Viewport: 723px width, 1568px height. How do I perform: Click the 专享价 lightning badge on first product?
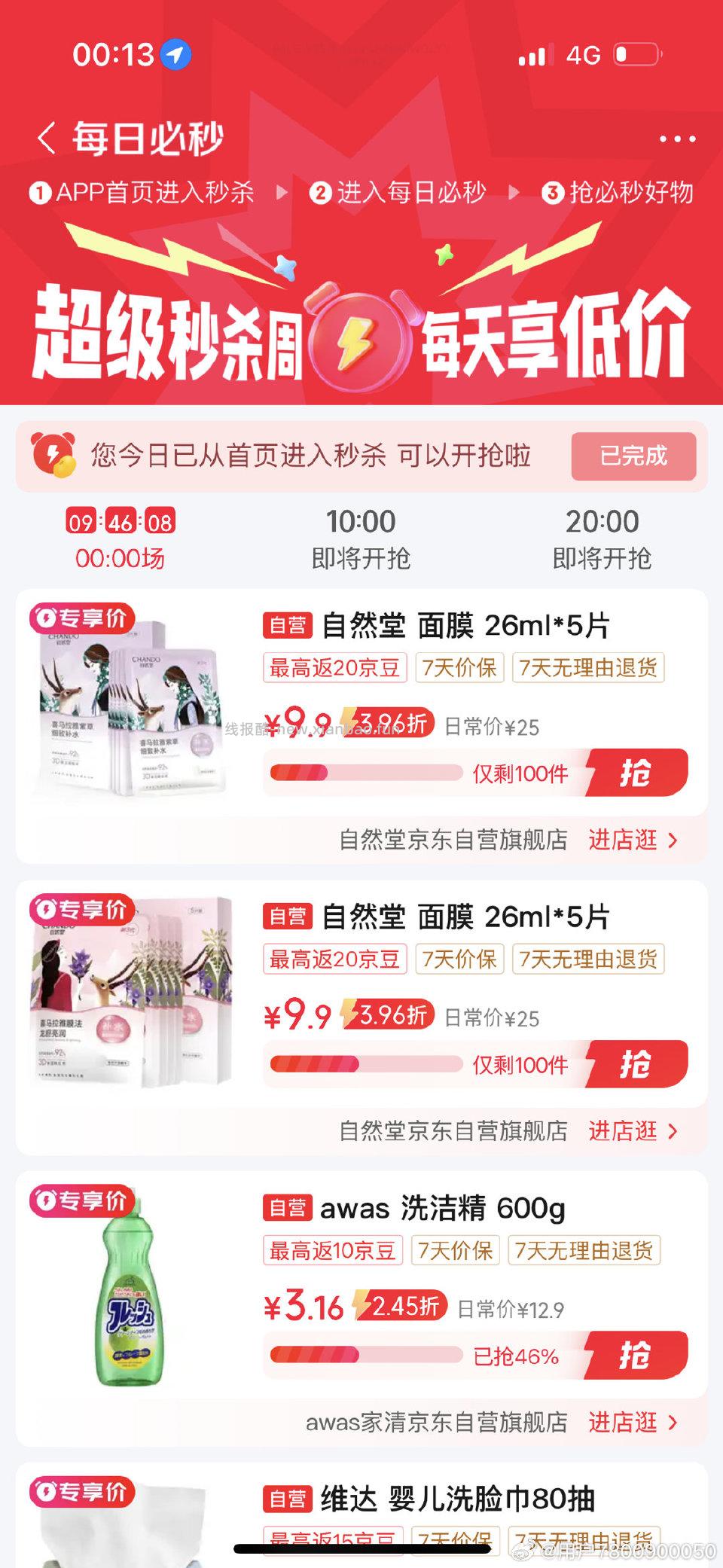point(83,618)
